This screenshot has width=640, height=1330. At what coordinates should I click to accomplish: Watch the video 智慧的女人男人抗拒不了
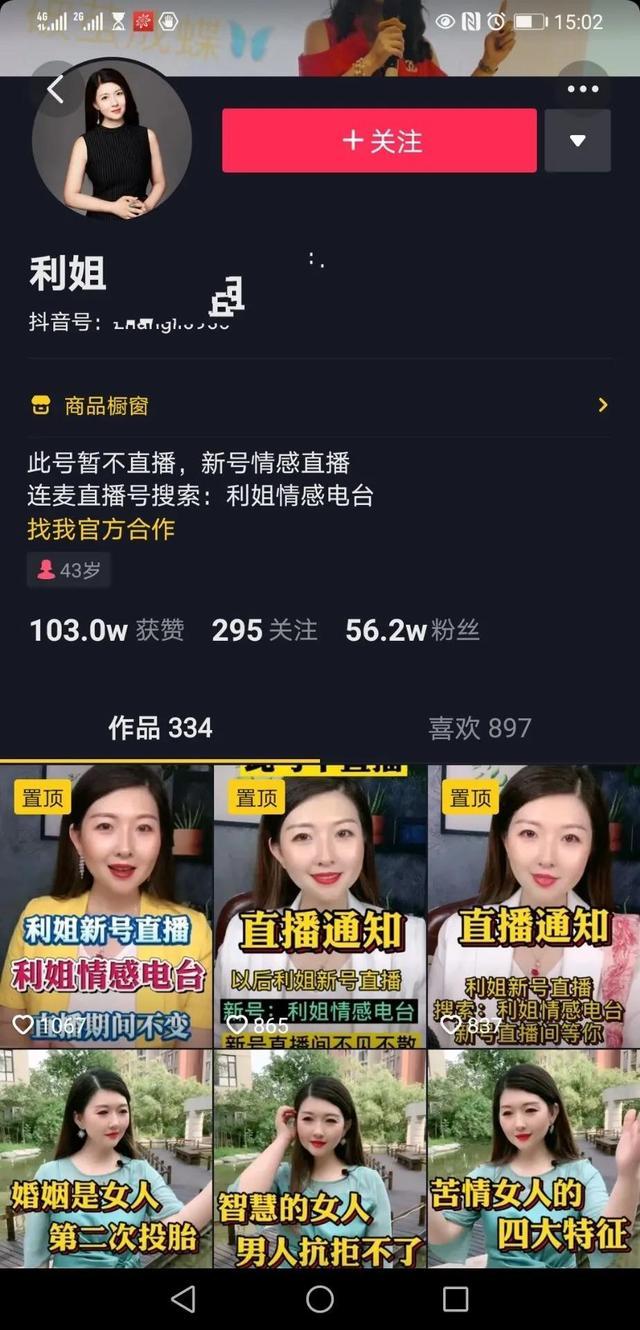[x=320, y=1158]
